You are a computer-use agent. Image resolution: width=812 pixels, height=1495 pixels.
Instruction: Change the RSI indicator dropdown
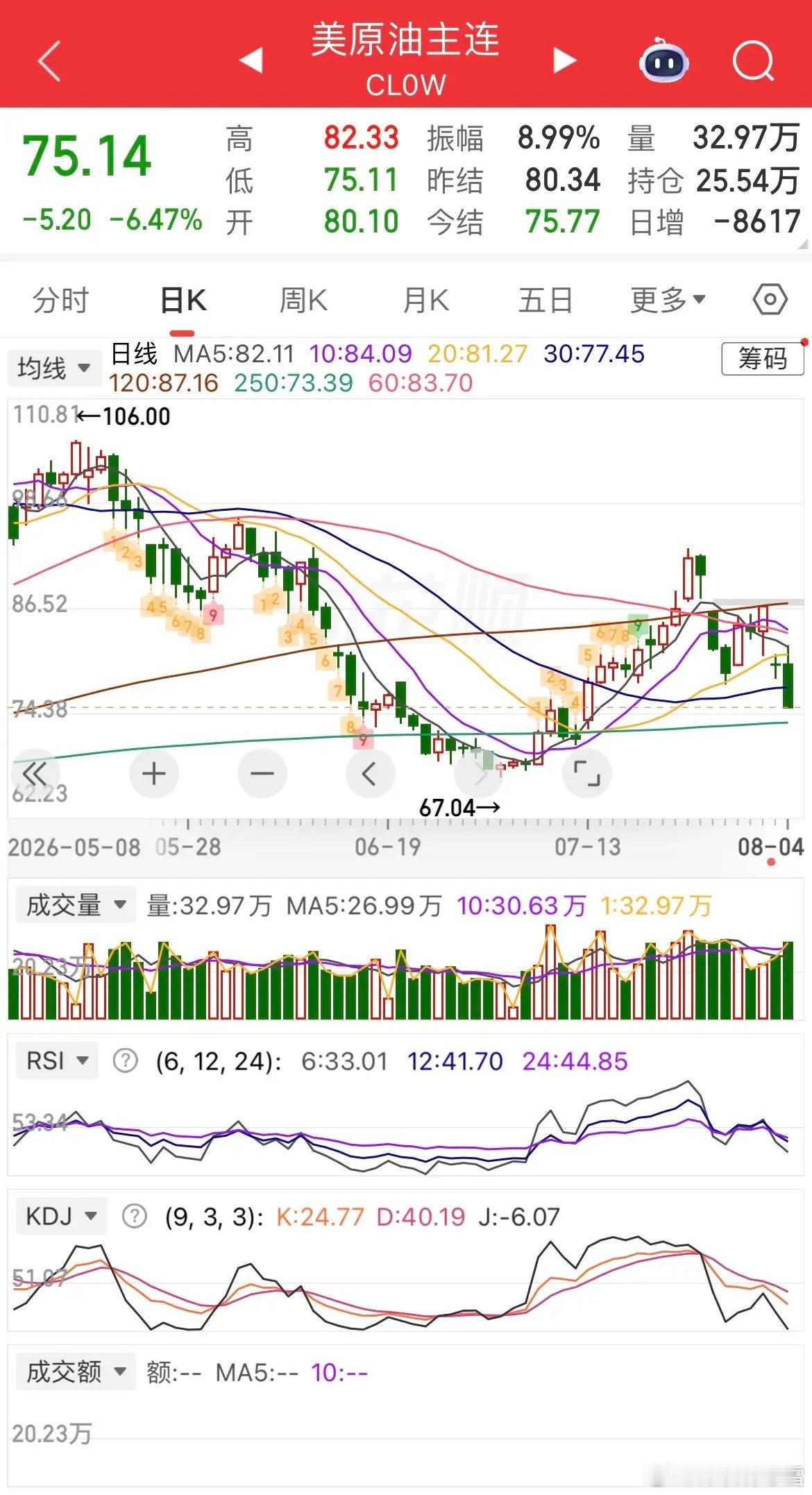click(x=57, y=1061)
